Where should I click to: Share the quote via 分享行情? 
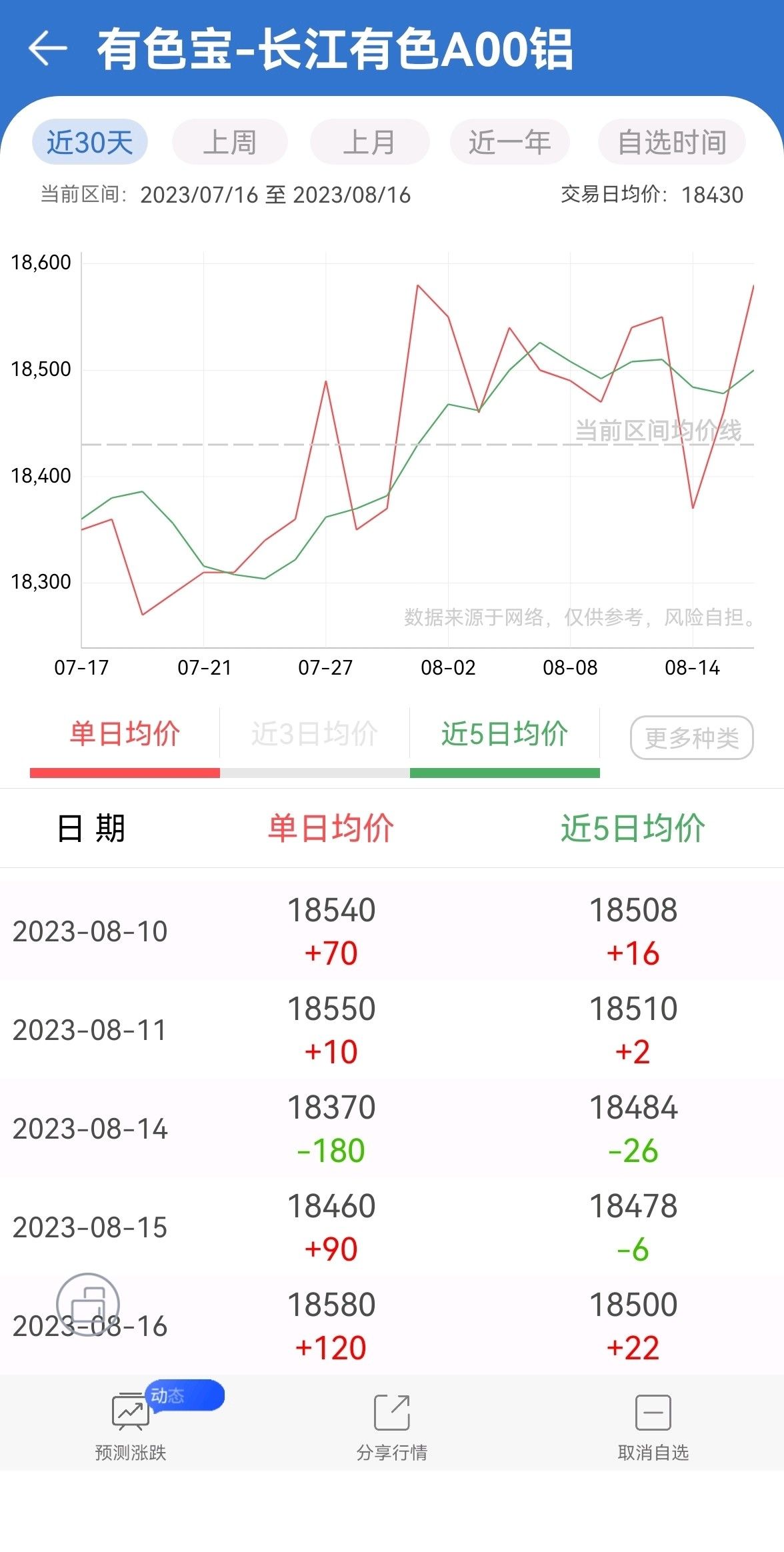click(392, 1427)
